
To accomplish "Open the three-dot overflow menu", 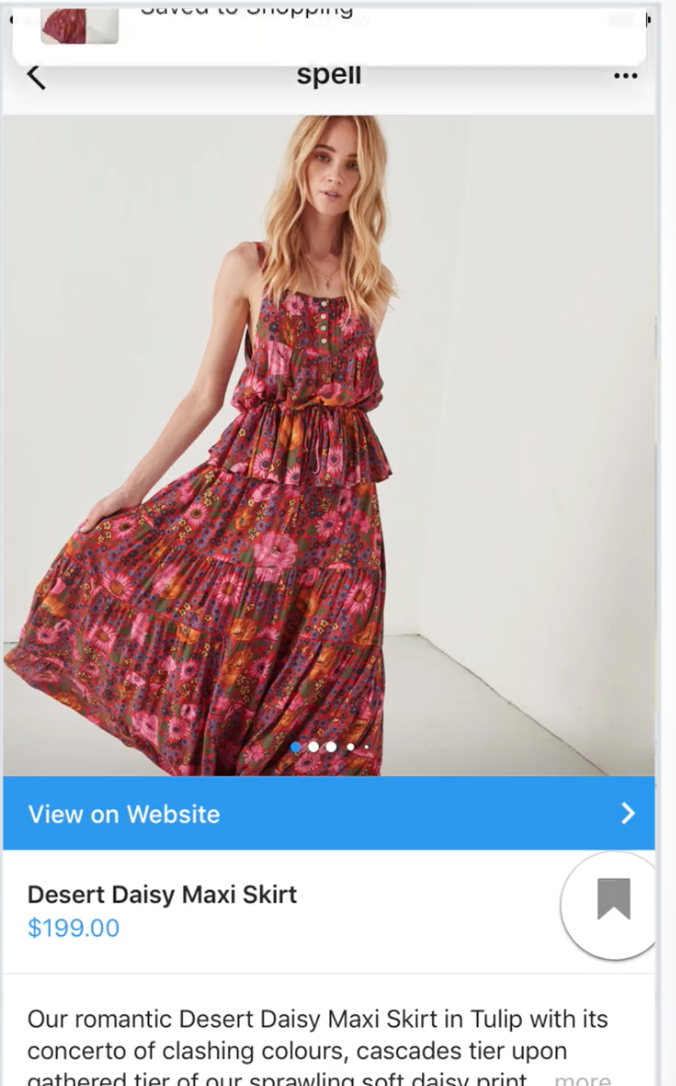I will click(625, 76).
